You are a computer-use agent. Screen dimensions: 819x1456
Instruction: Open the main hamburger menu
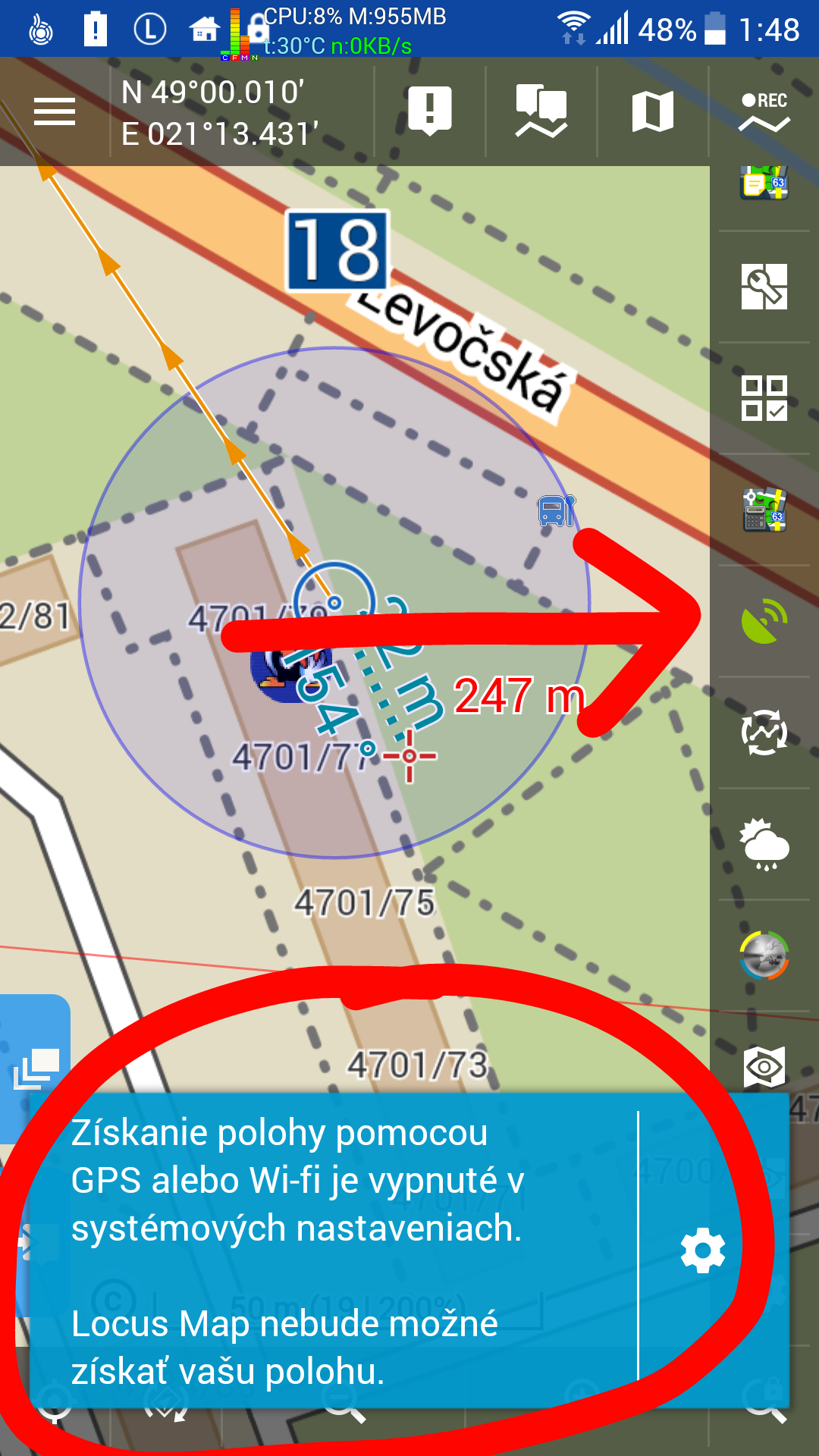pyautogui.click(x=55, y=112)
